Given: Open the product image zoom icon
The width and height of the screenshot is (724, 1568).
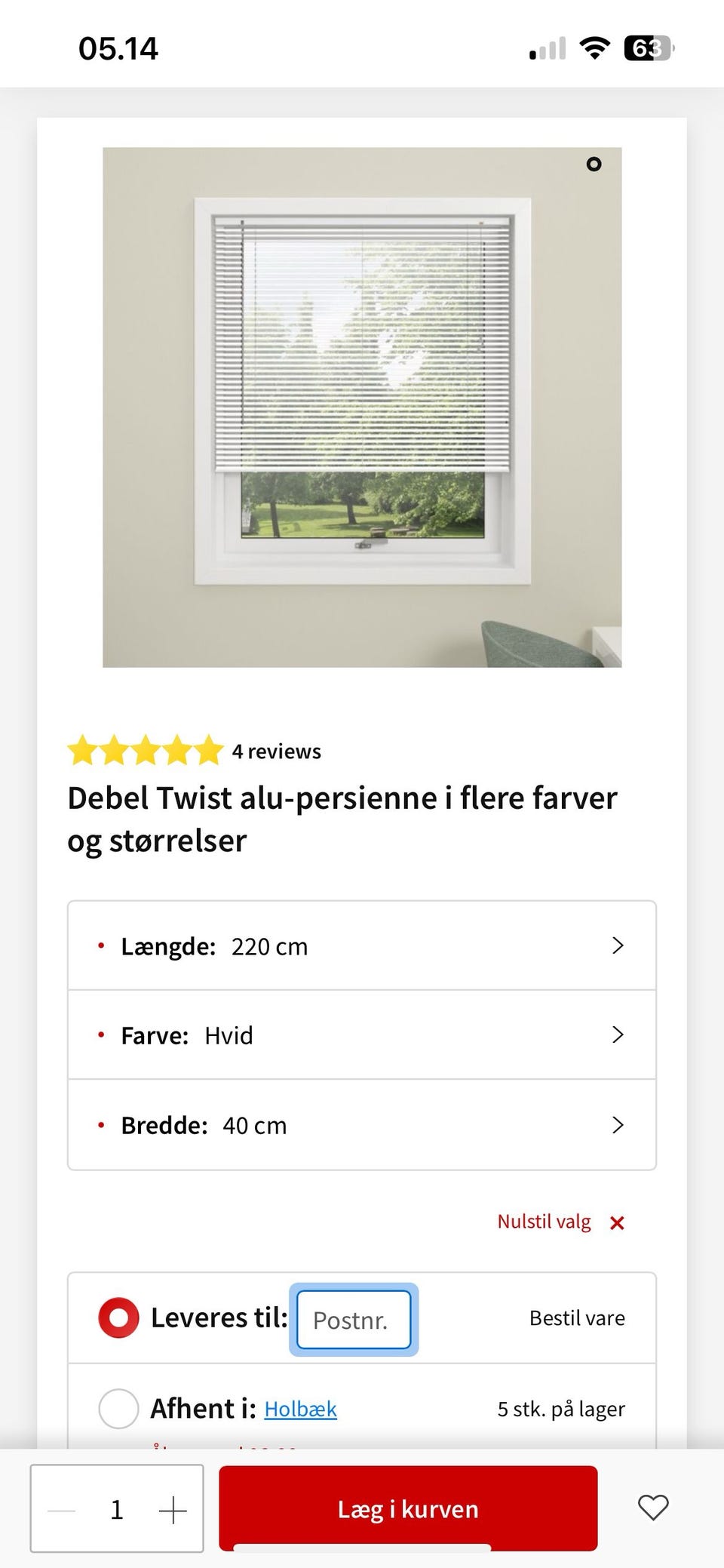Looking at the screenshot, I should point(594,164).
